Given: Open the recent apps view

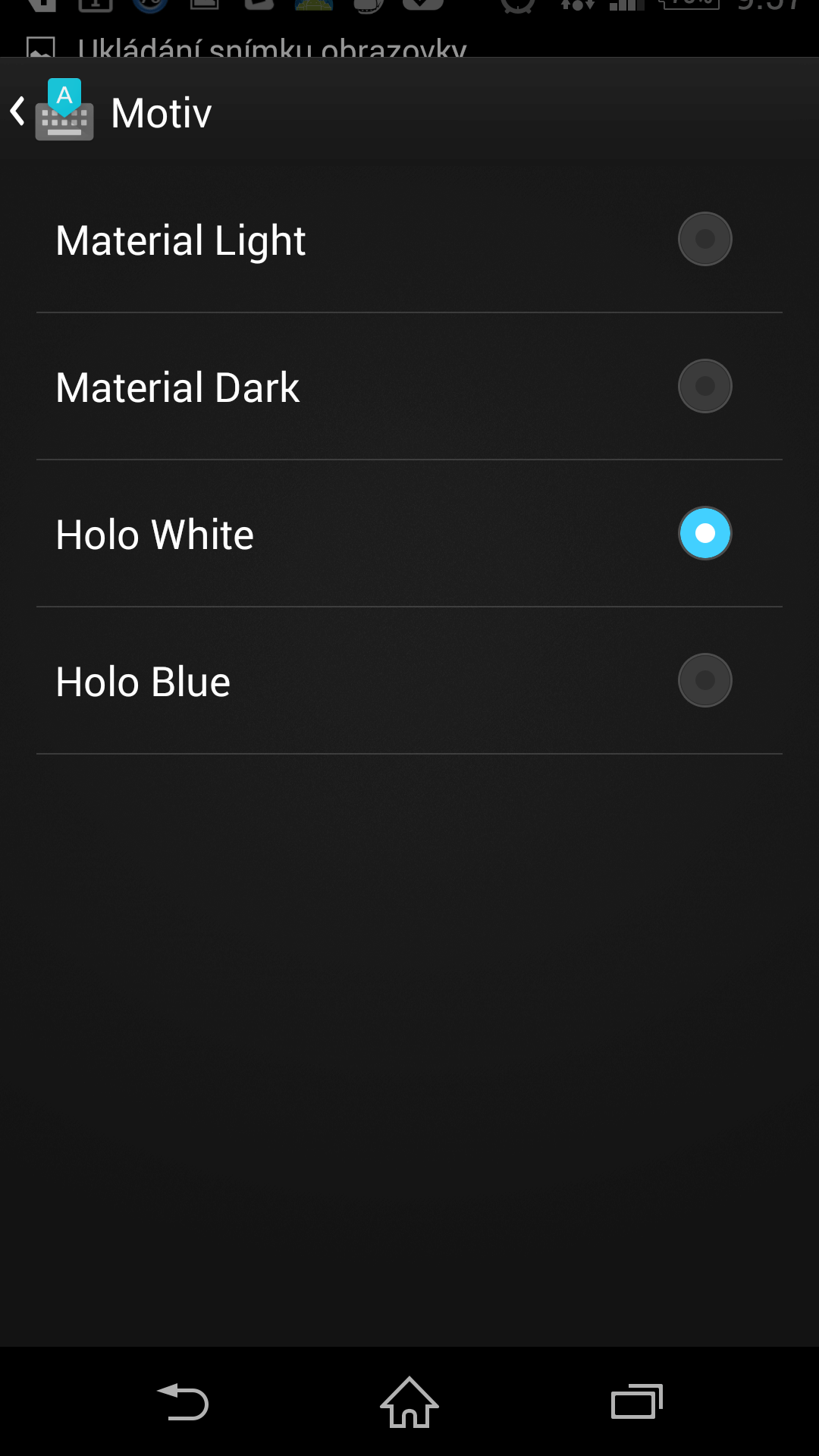Looking at the screenshot, I should (x=637, y=1401).
